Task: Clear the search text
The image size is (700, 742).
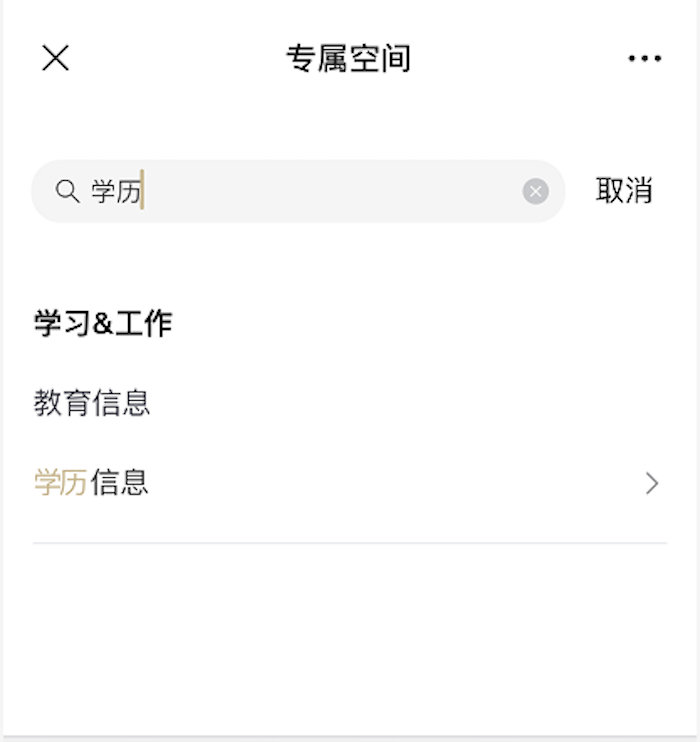Action: (536, 191)
